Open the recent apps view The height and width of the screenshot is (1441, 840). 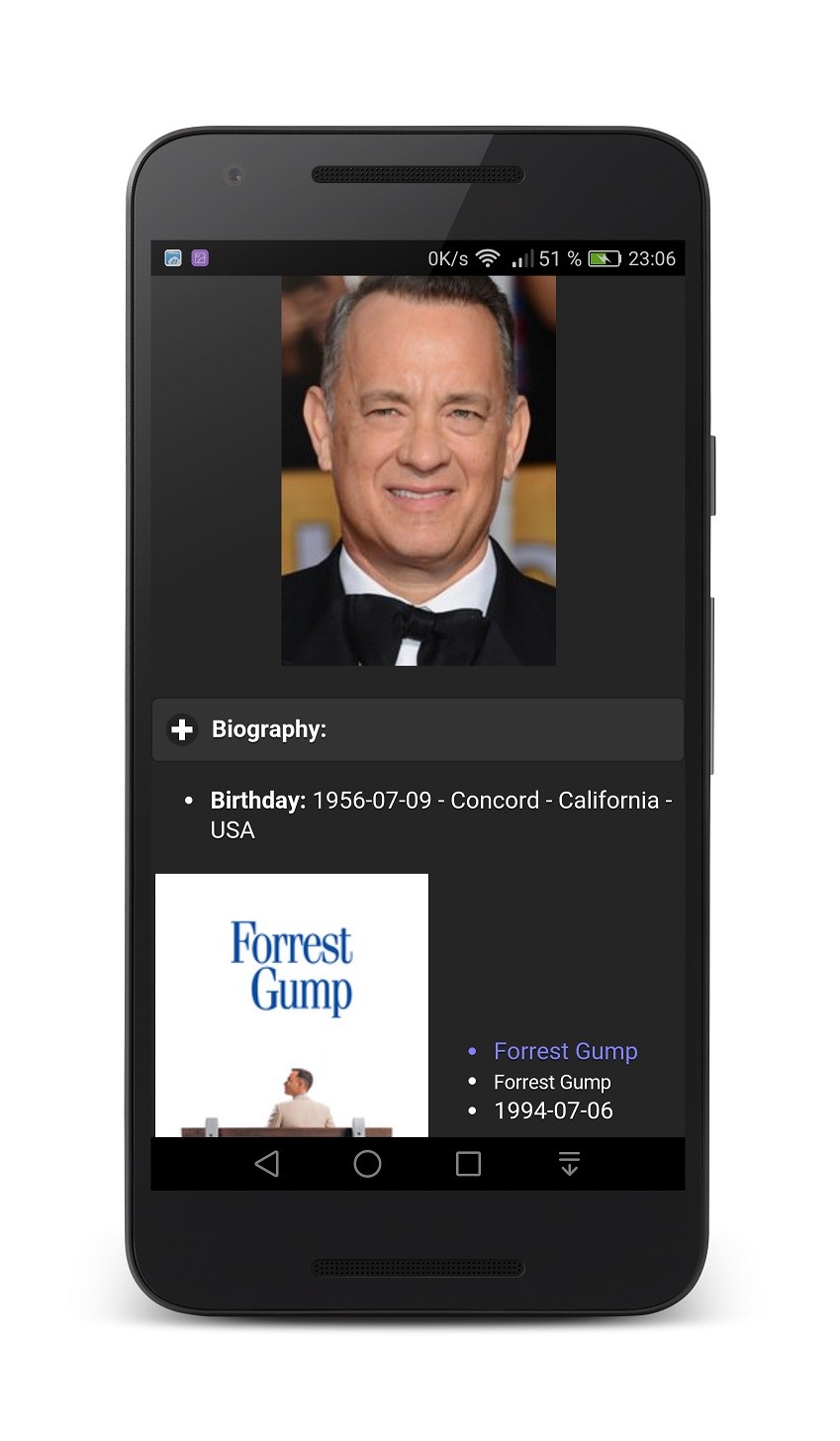[x=468, y=1164]
